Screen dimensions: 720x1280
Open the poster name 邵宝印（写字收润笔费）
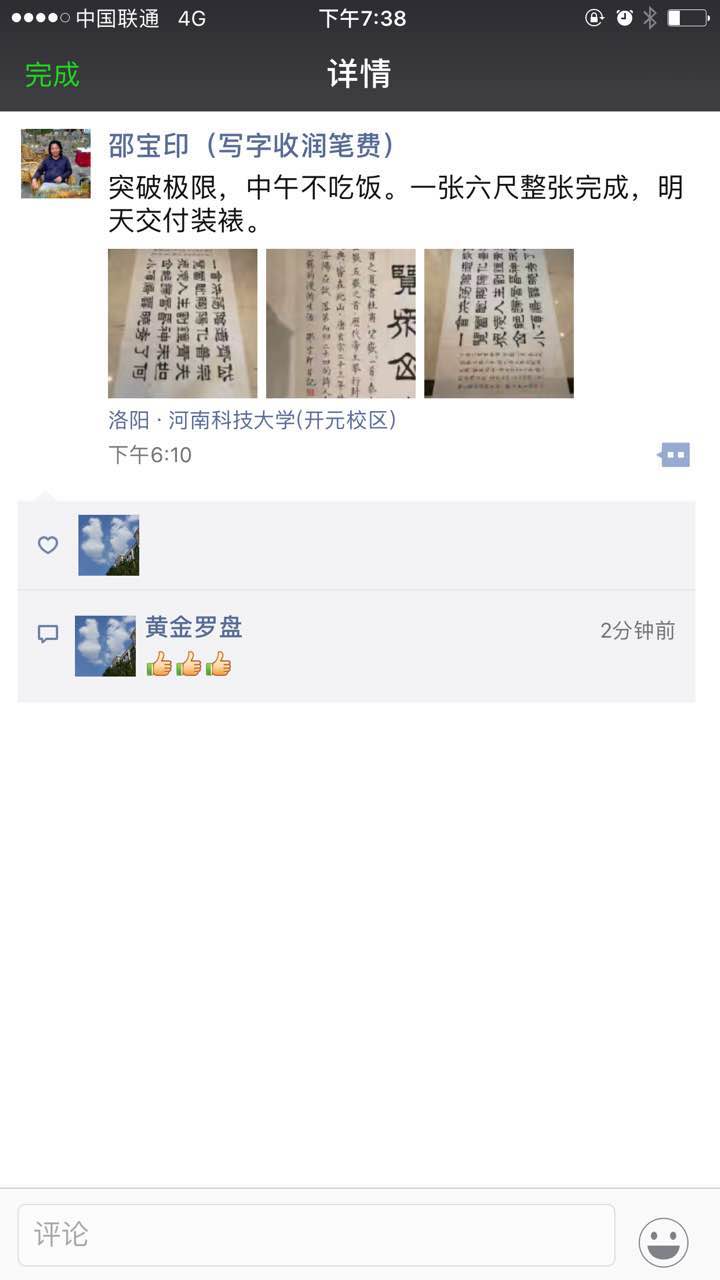[250, 146]
